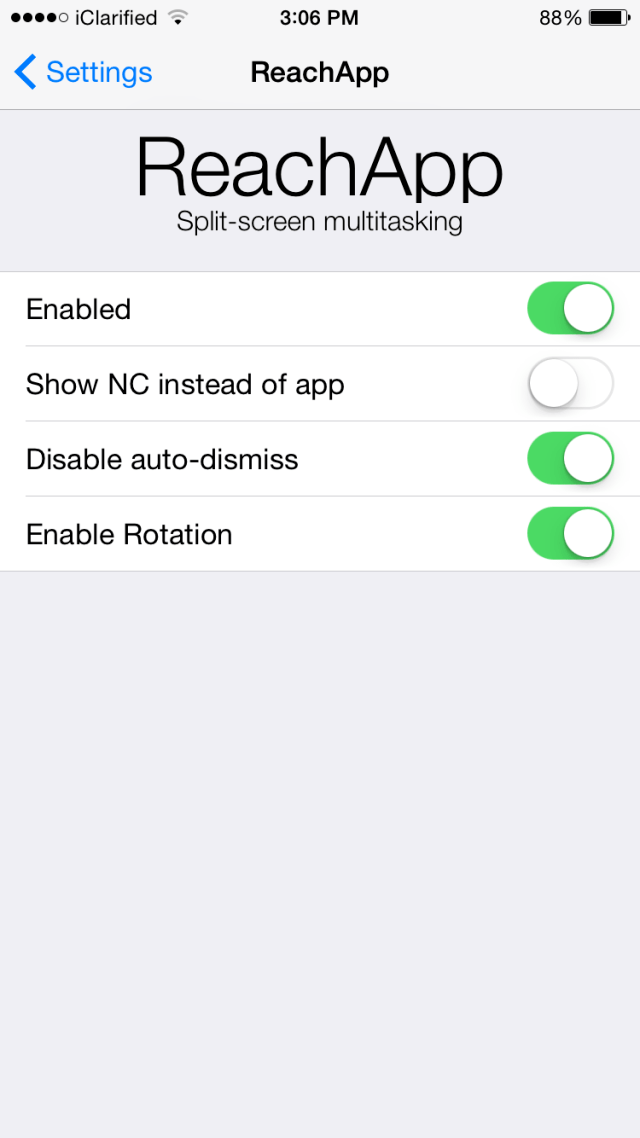This screenshot has height=1138, width=640.
Task: Enable Show NC instead of app
Action: (x=570, y=383)
